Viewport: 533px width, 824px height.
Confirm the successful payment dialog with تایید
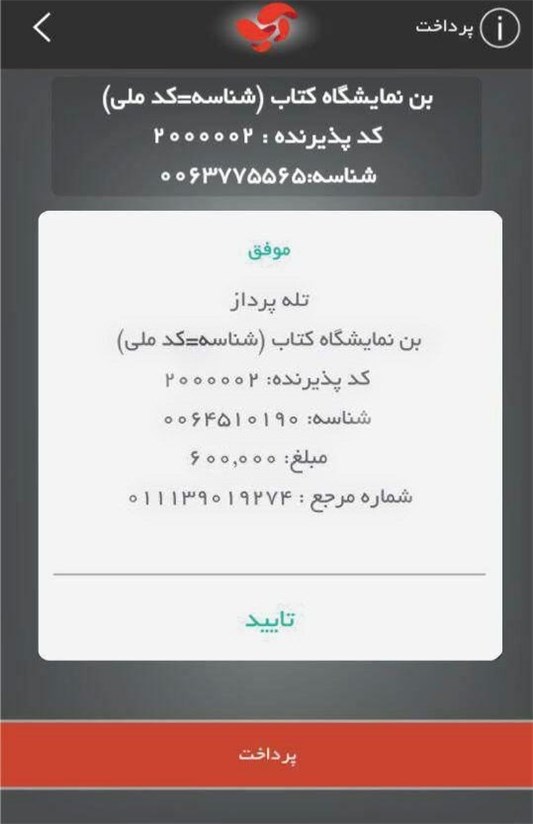click(270, 619)
